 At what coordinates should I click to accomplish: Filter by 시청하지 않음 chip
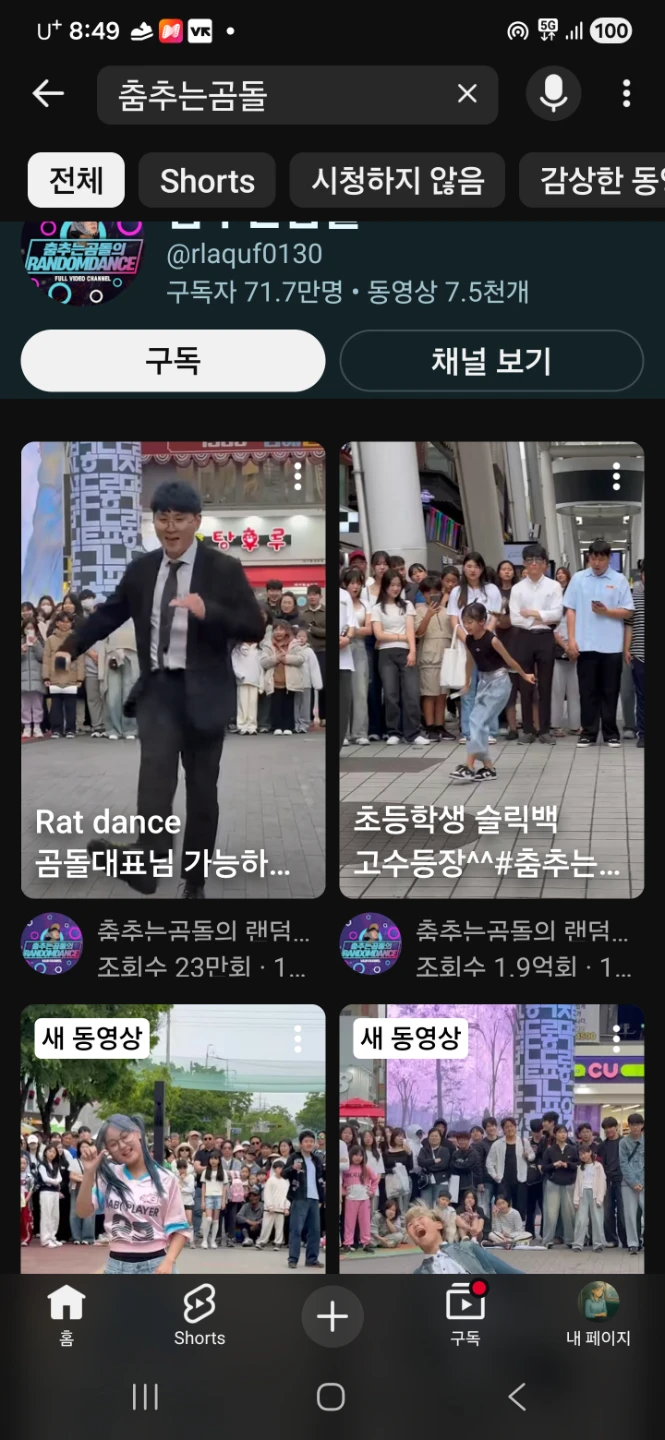pos(397,181)
